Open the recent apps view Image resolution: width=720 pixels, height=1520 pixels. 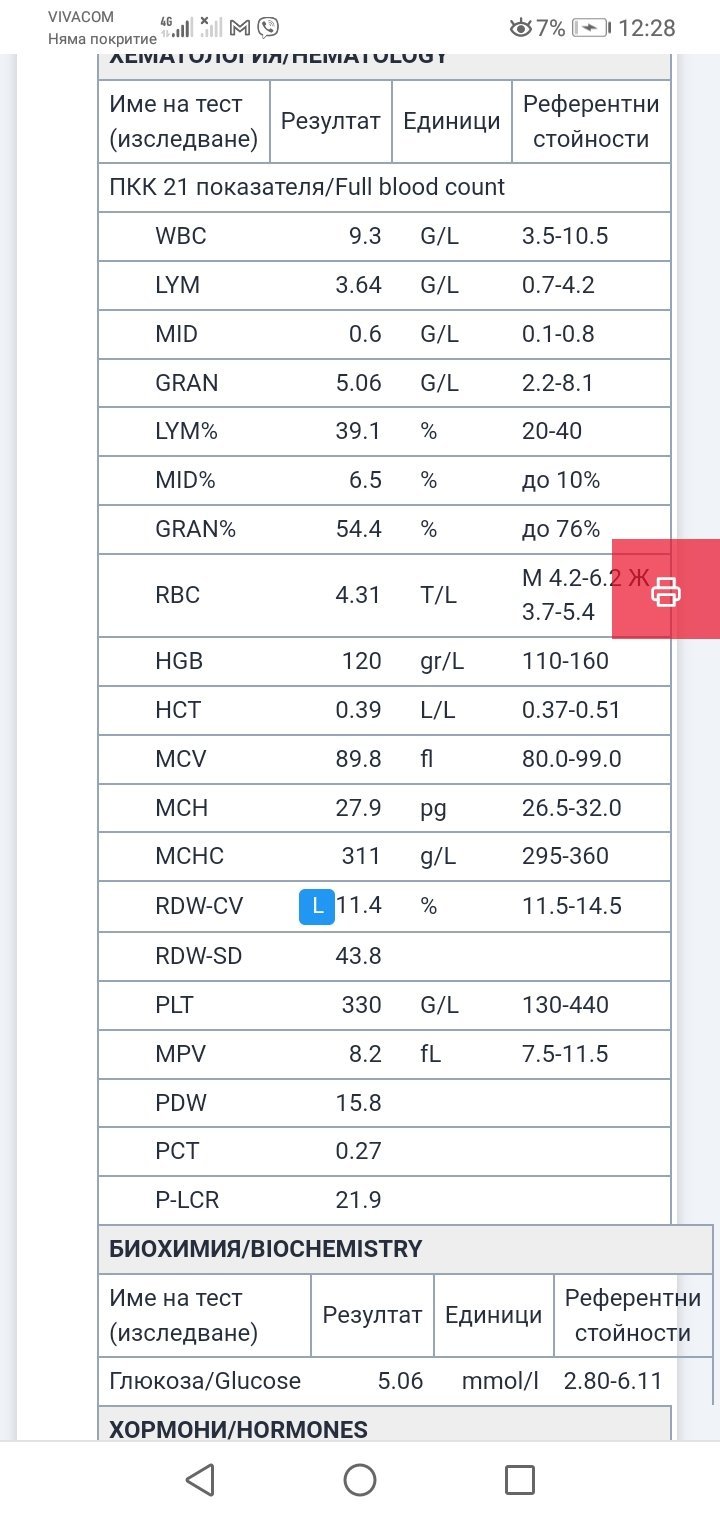click(x=520, y=1480)
